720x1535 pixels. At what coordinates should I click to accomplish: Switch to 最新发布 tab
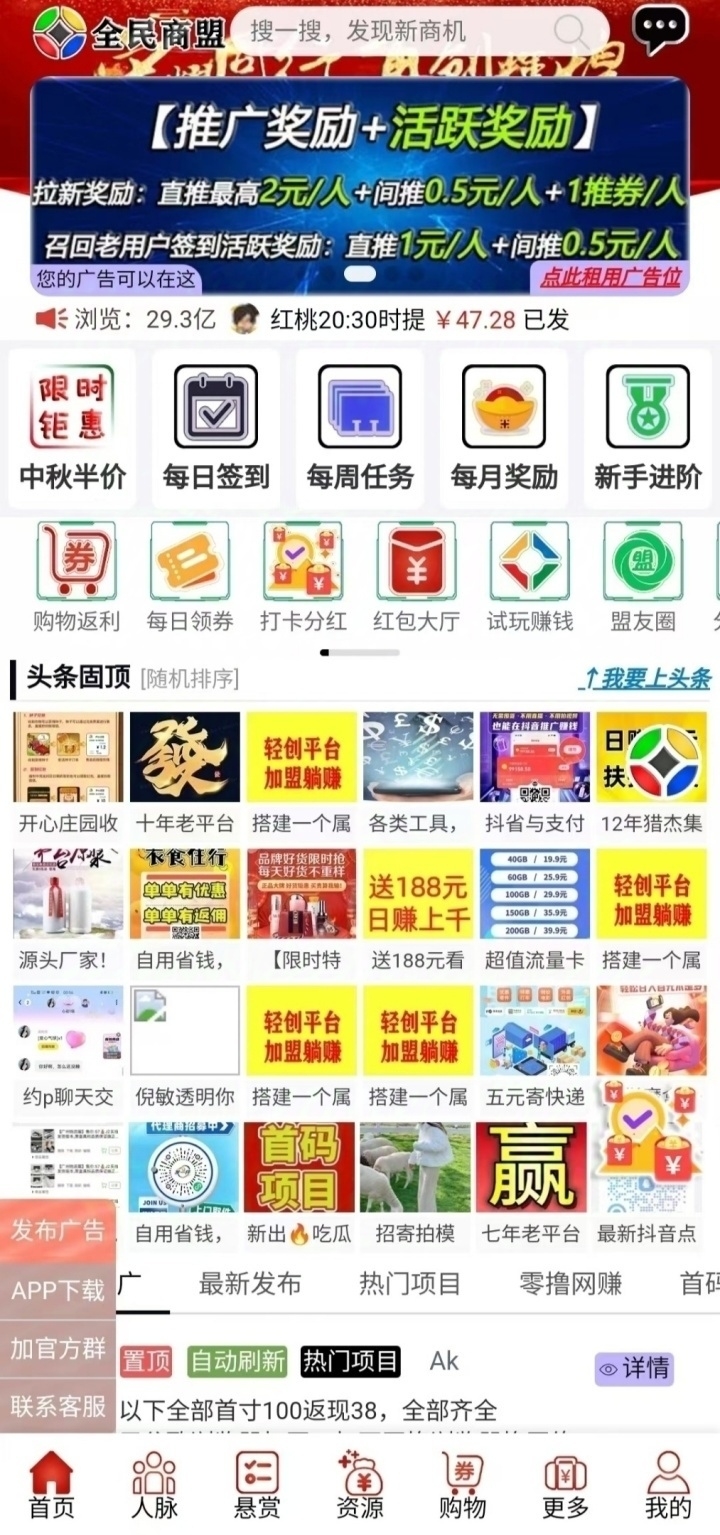coord(250,1283)
